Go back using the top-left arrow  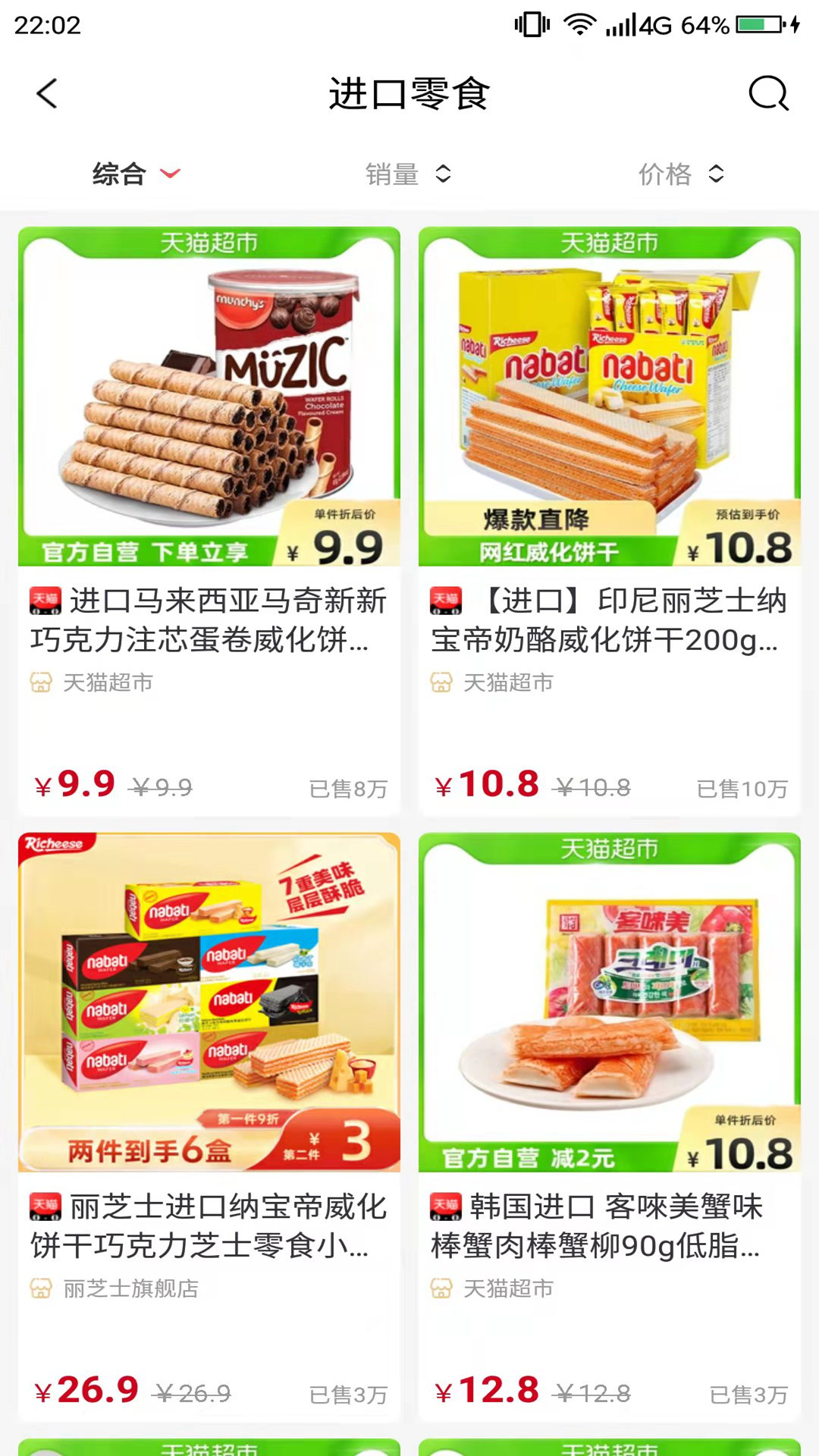coord(47,94)
